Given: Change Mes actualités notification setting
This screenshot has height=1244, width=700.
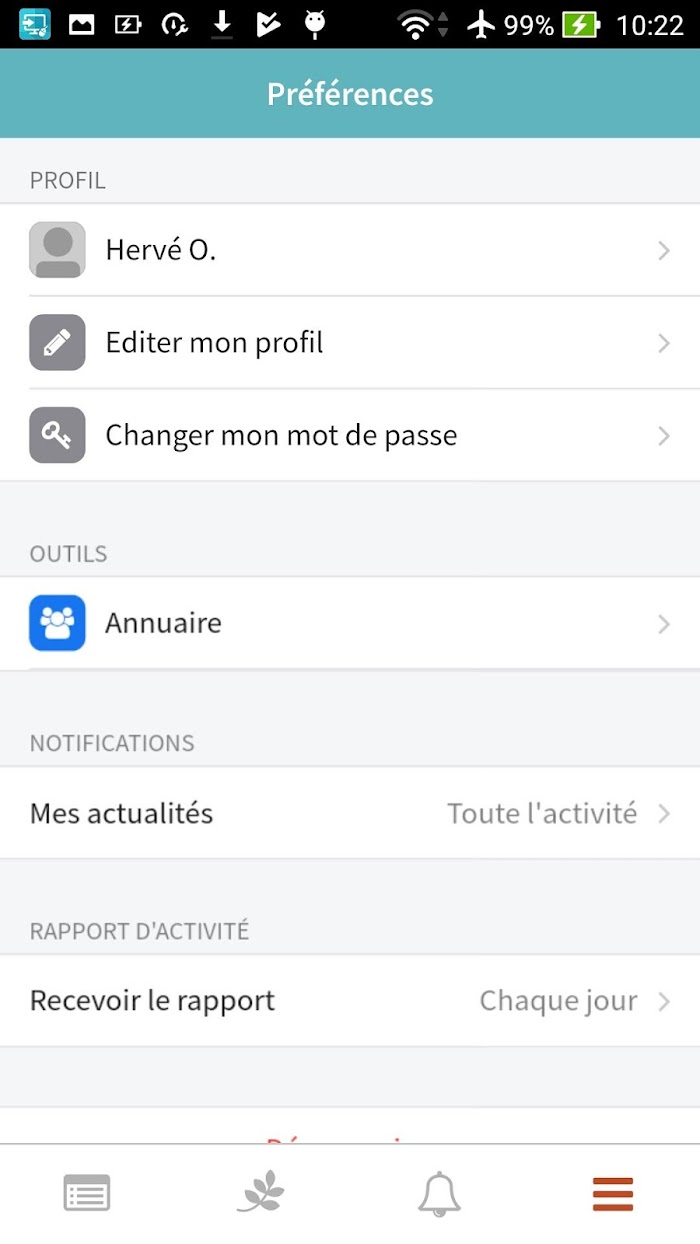Looking at the screenshot, I should 350,813.
